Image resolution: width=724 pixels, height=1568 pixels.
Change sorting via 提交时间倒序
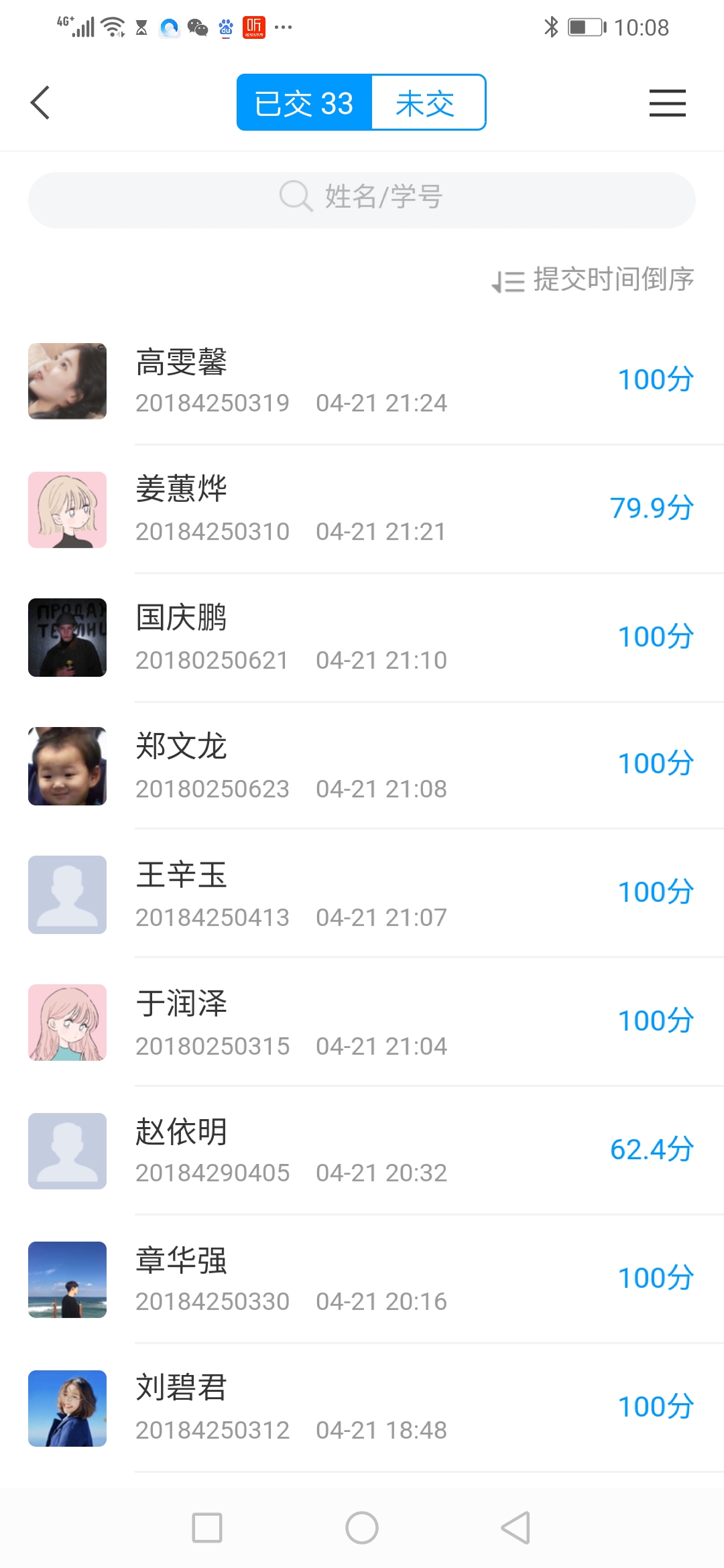(594, 280)
